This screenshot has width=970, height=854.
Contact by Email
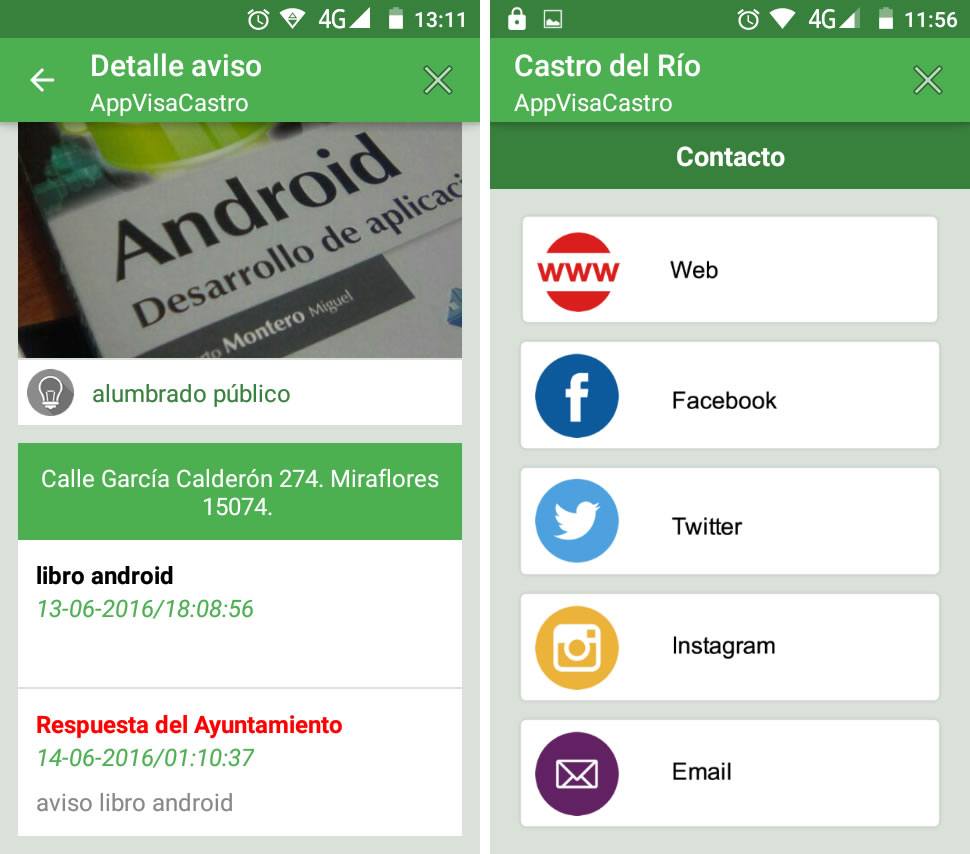click(x=729, y=773)
